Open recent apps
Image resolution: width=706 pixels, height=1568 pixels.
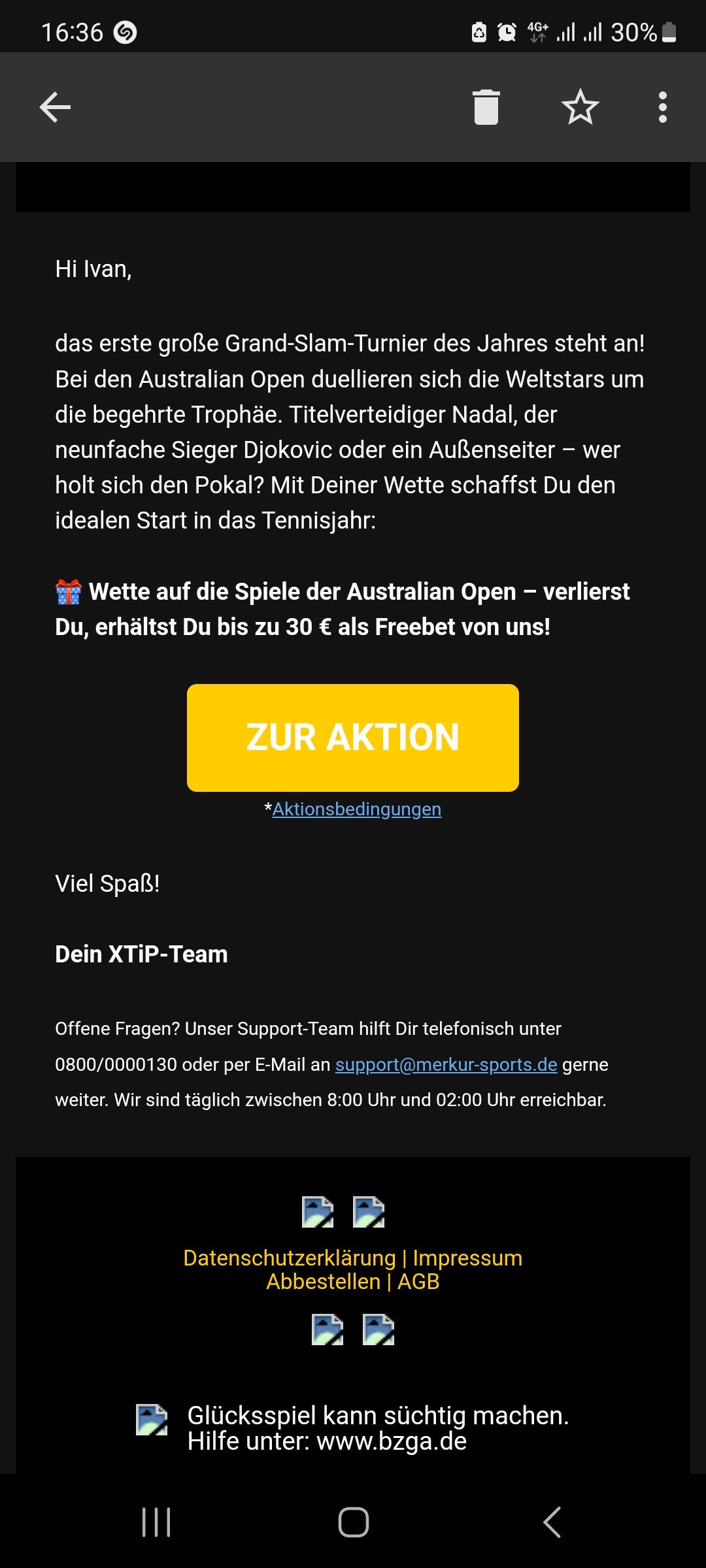156,1522
